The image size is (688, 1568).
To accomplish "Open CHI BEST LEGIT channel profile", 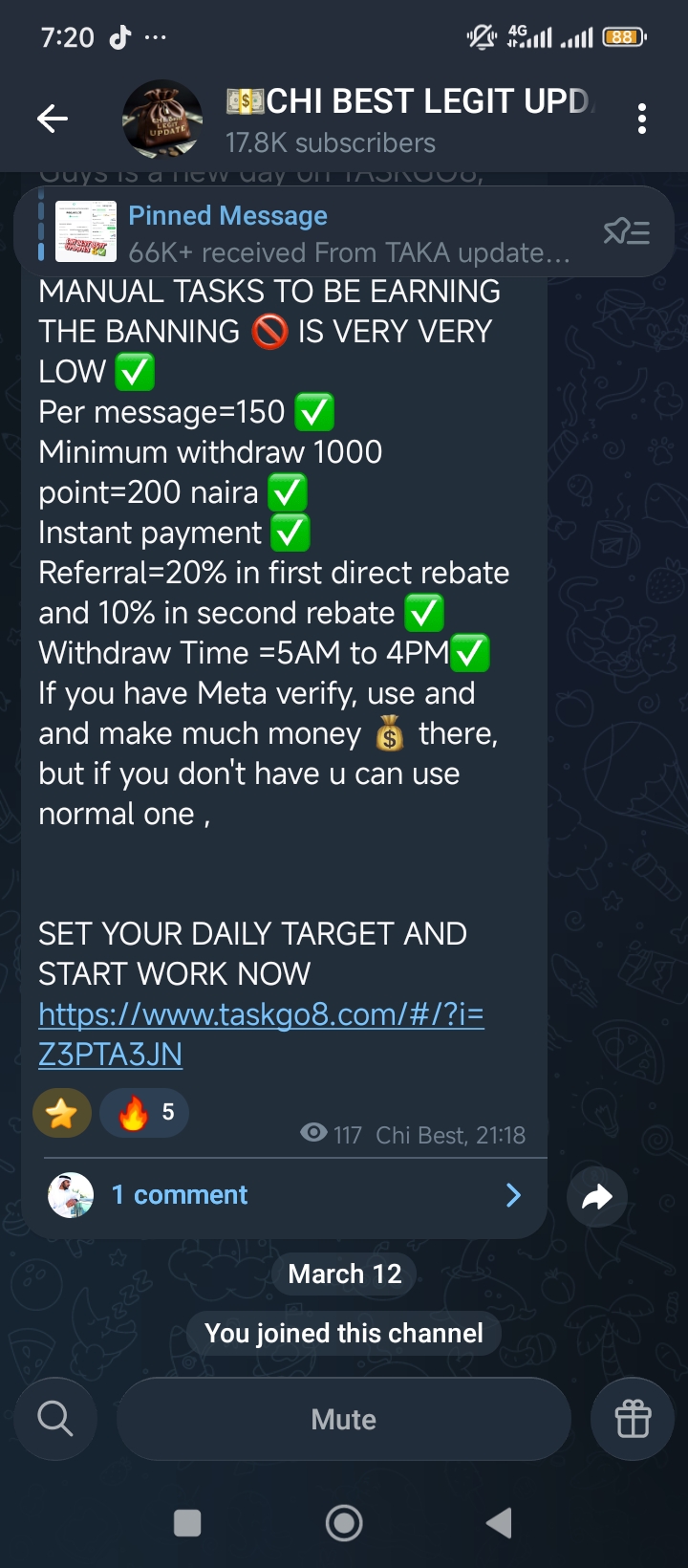I will click(406, 119).
